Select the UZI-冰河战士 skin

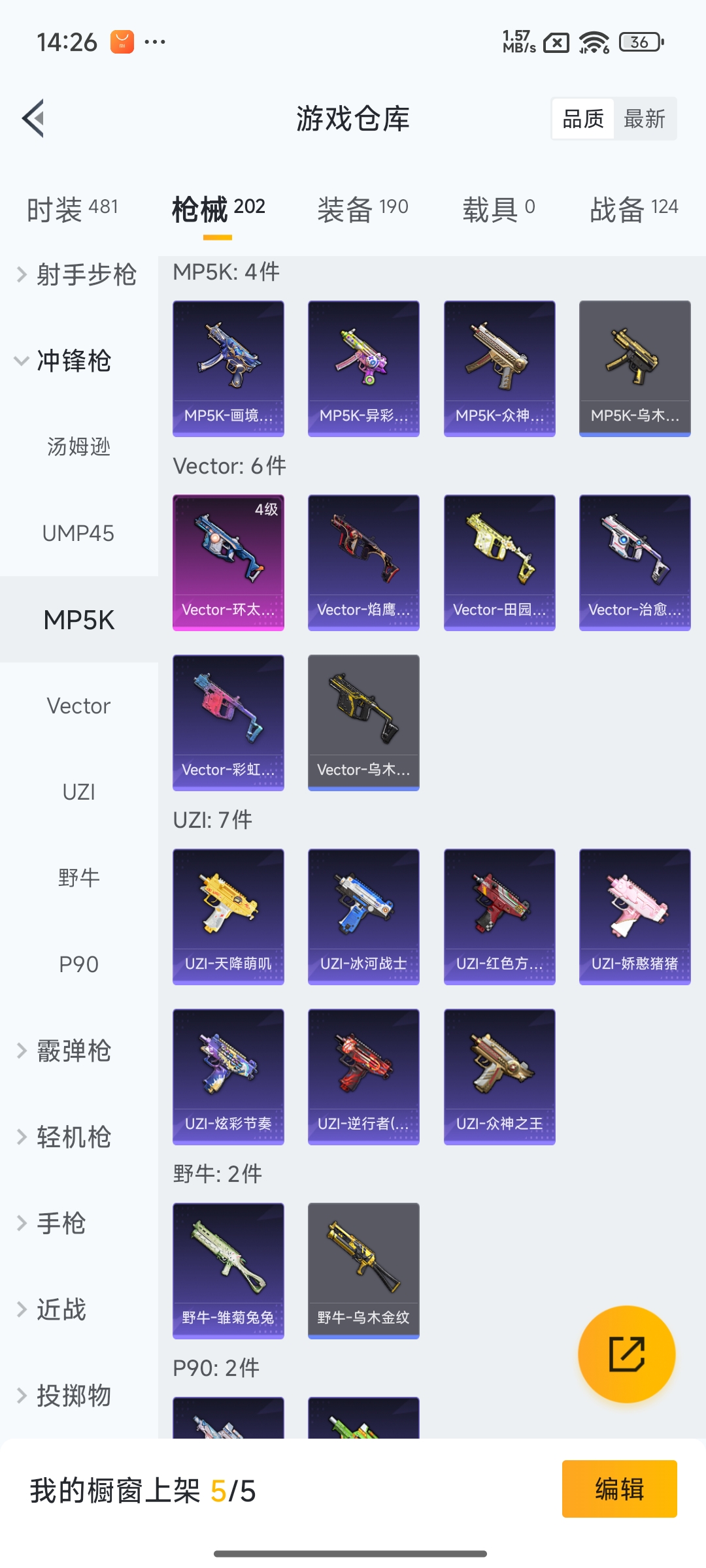tap(363, 916)
